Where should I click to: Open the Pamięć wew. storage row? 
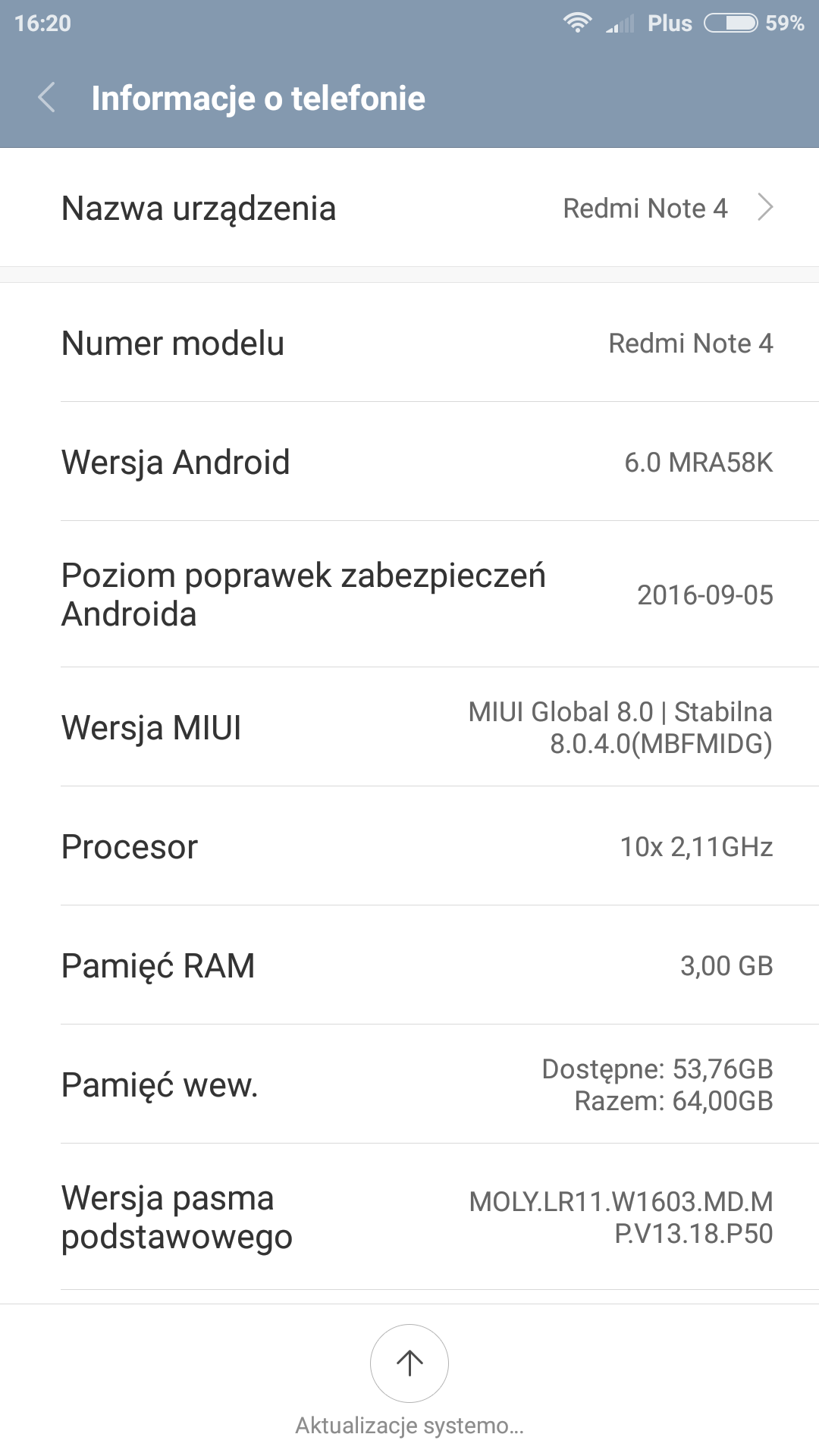coord(409,1084)
